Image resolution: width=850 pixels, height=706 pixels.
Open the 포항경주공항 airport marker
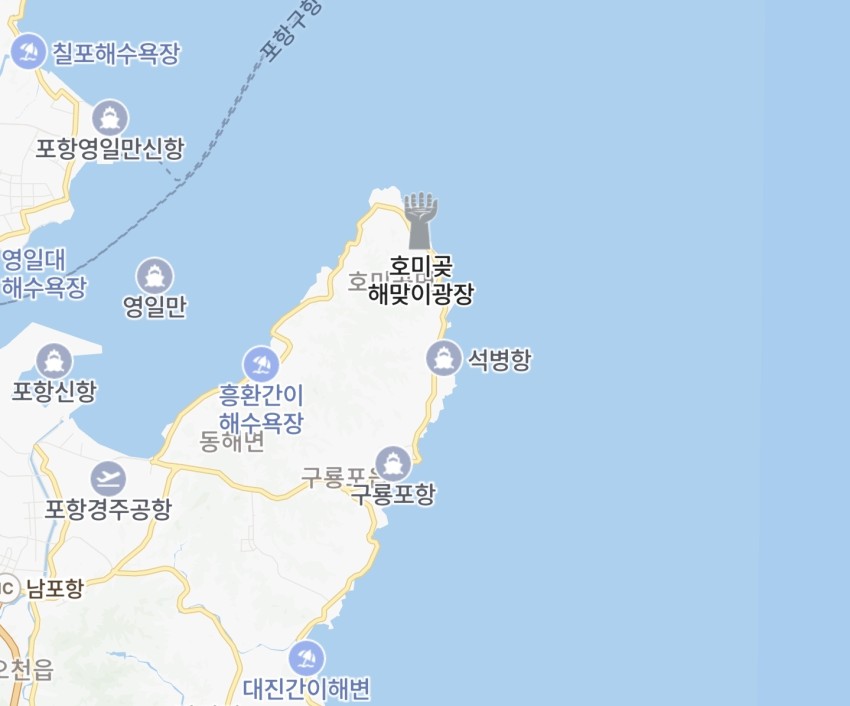tap(108, 478)
